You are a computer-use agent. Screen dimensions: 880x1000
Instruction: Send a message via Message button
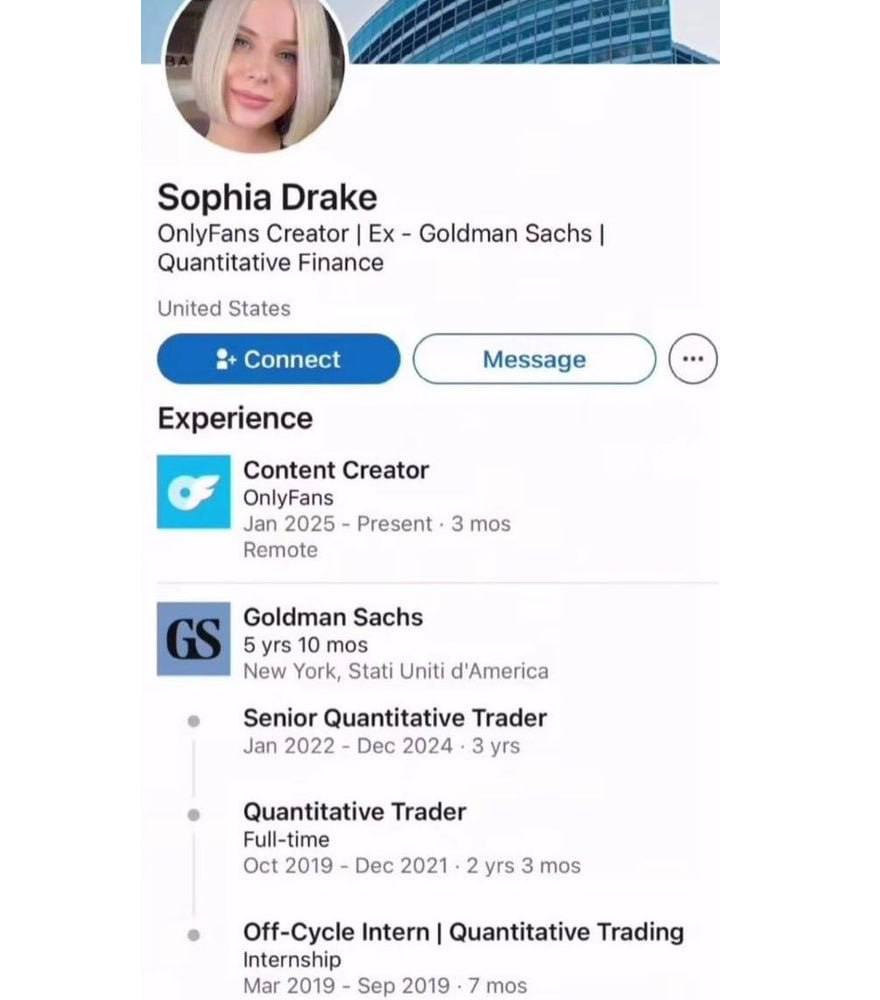(x=534, y=360)
